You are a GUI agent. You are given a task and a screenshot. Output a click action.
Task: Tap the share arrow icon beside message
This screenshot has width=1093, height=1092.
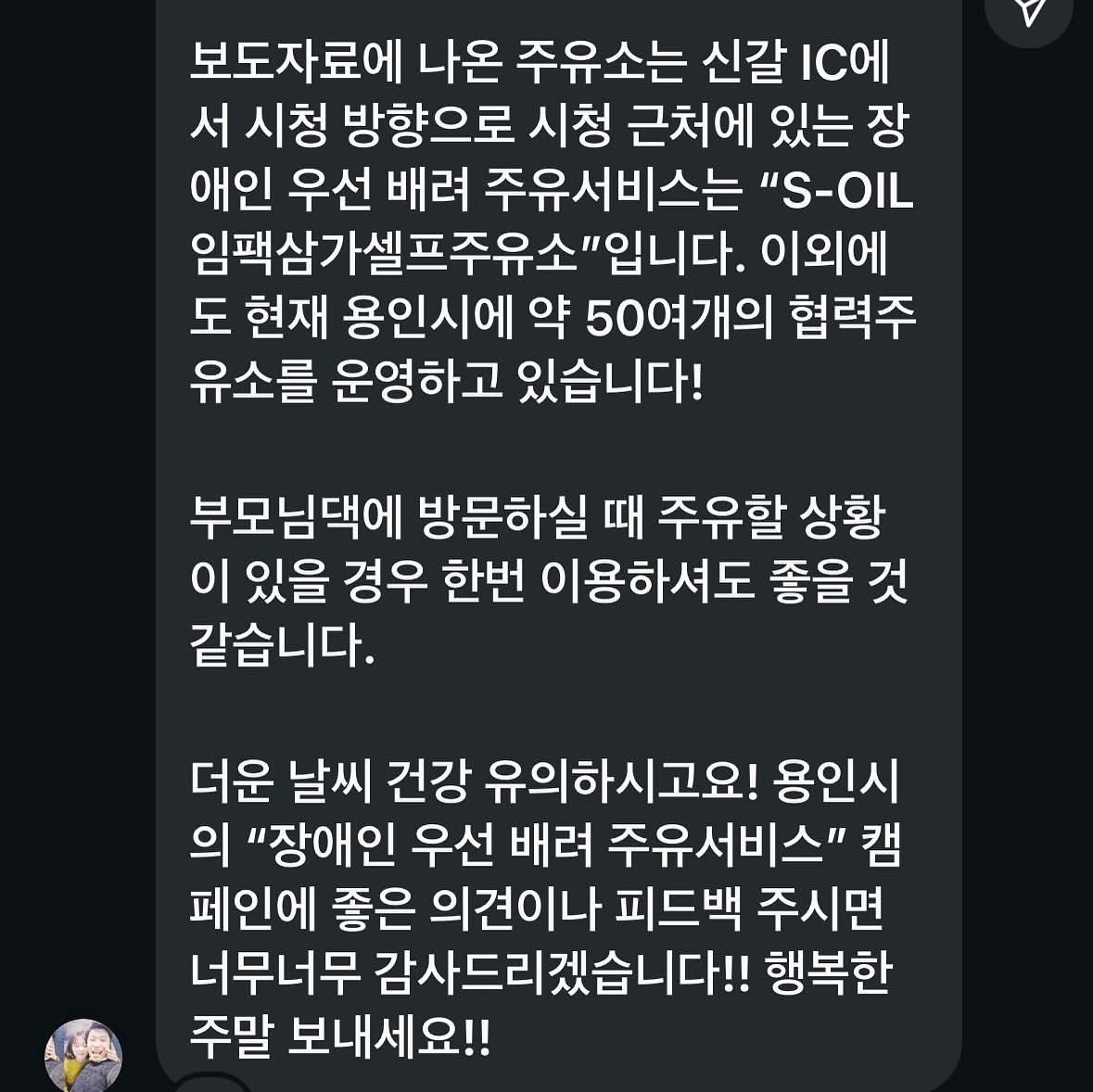1029,9
